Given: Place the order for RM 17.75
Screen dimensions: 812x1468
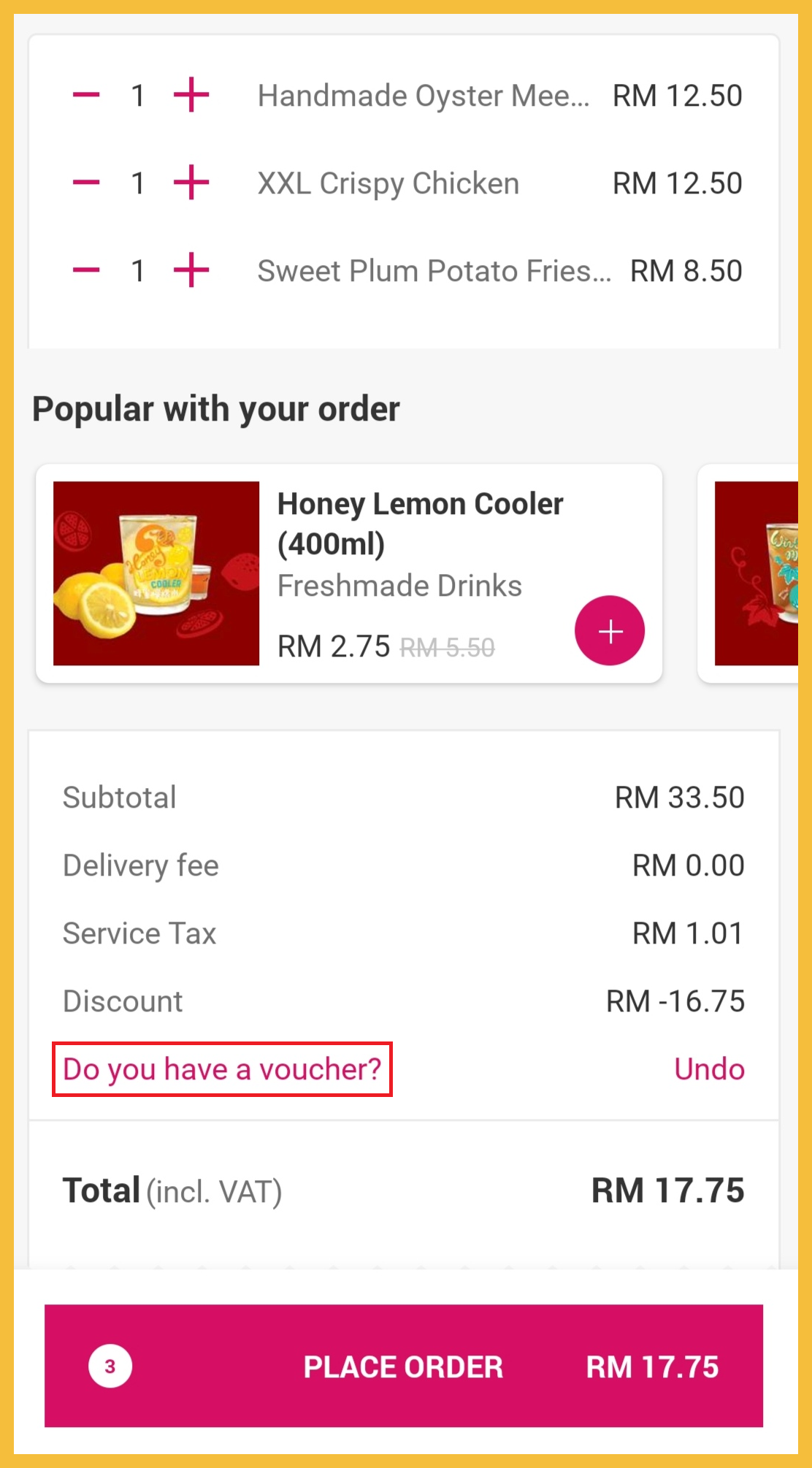Looking at the screenshot, I should point(404,1366).
